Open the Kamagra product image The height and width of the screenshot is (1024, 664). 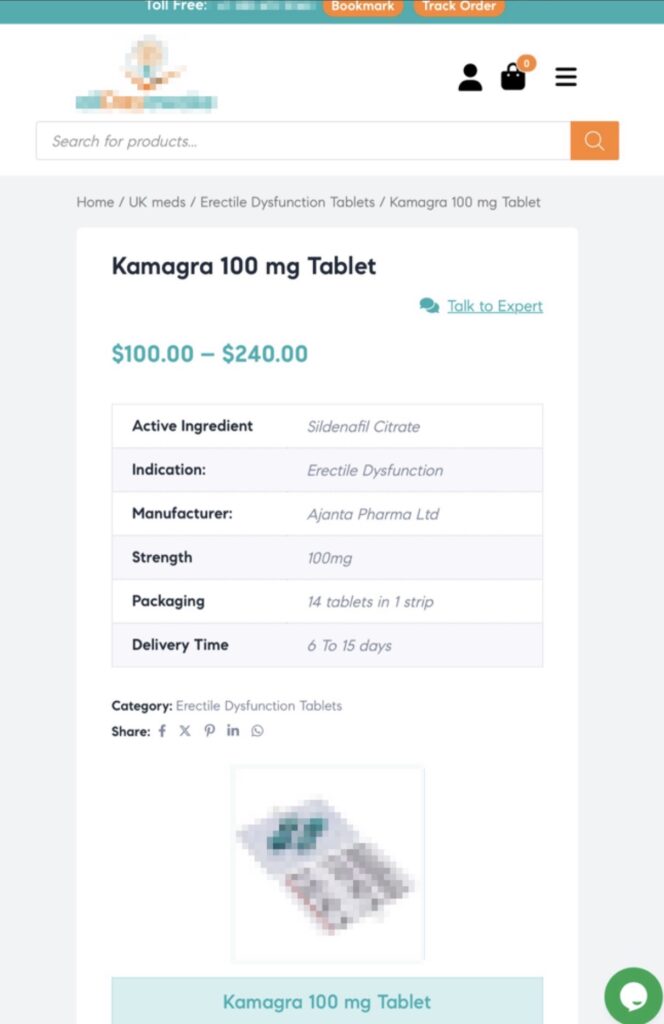pyautogui.click(x=327, y=863)
